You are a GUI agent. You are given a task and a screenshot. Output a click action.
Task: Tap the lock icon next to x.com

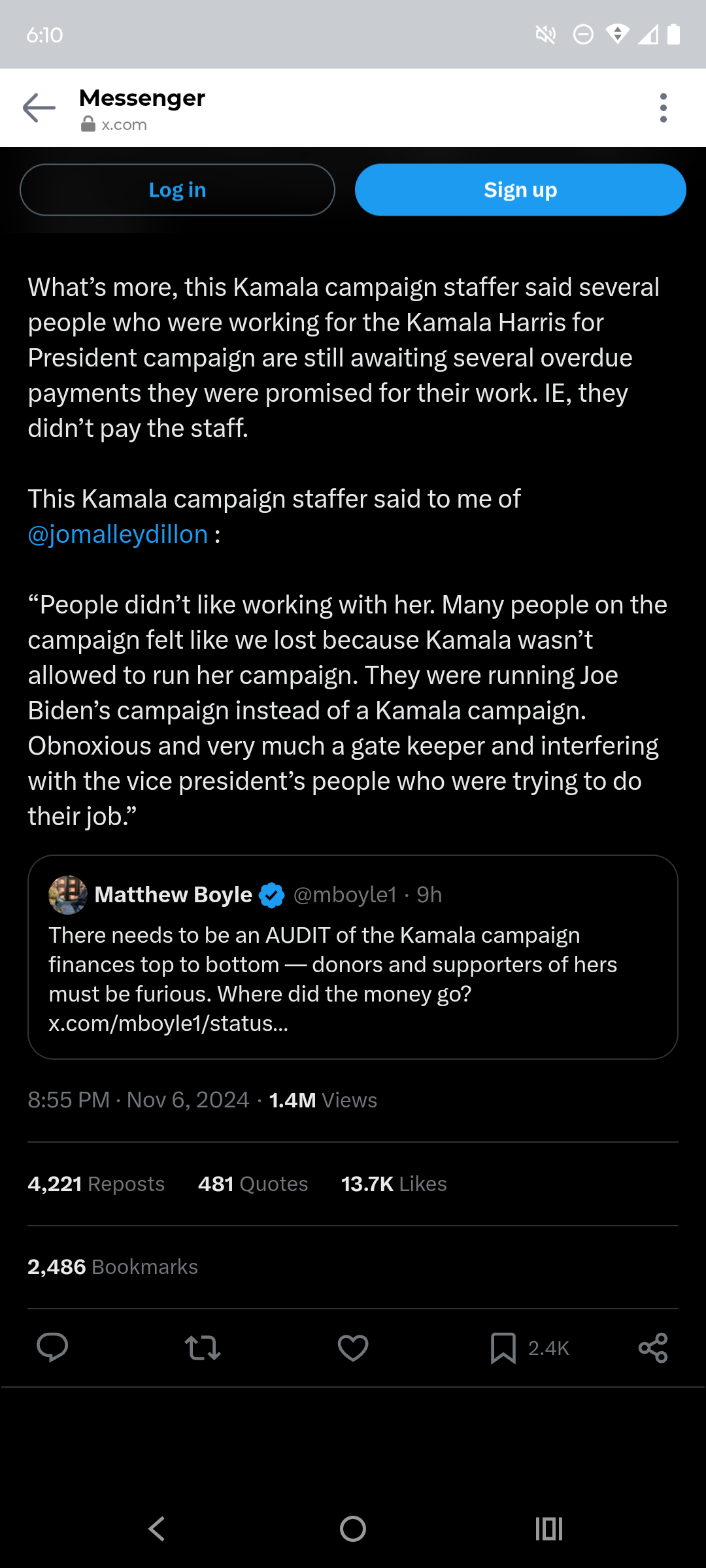click(88, 124)
